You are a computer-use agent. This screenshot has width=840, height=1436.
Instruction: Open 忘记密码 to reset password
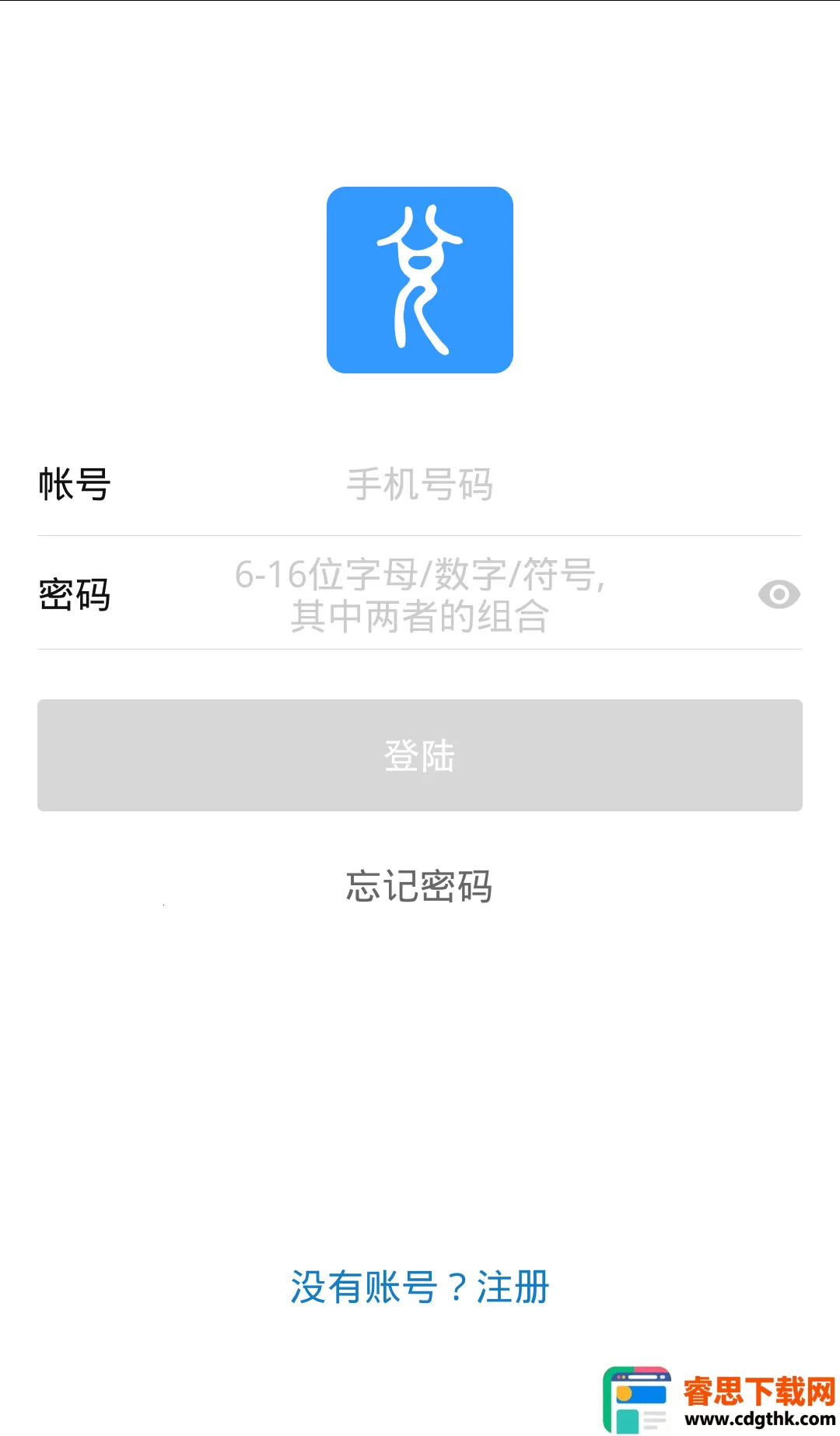[x=420, y=886]
